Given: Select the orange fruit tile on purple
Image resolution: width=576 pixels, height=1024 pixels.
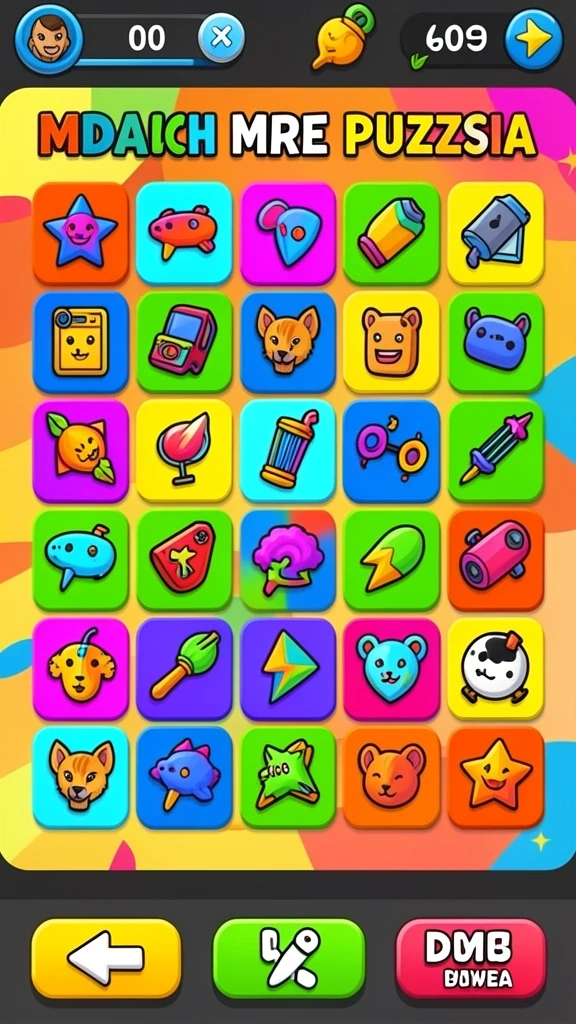Looking at the screenshot, I should 80,451.
